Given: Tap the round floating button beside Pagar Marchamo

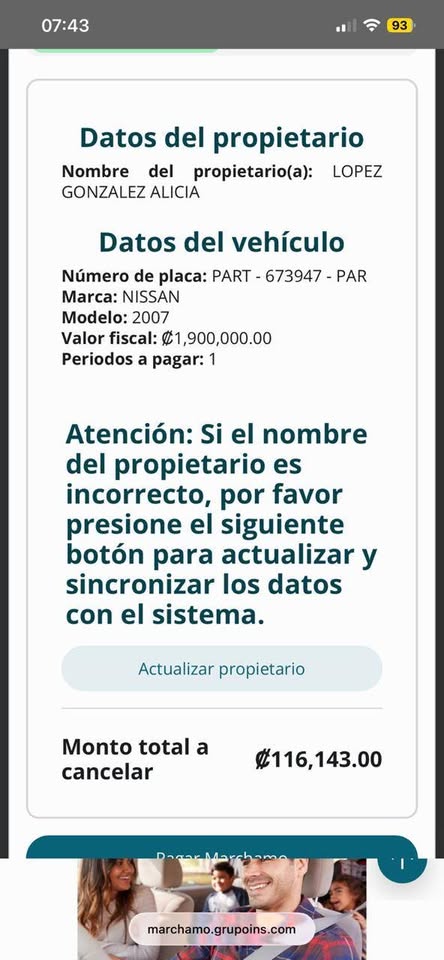Looking at the screenshot, I should 402,861.
